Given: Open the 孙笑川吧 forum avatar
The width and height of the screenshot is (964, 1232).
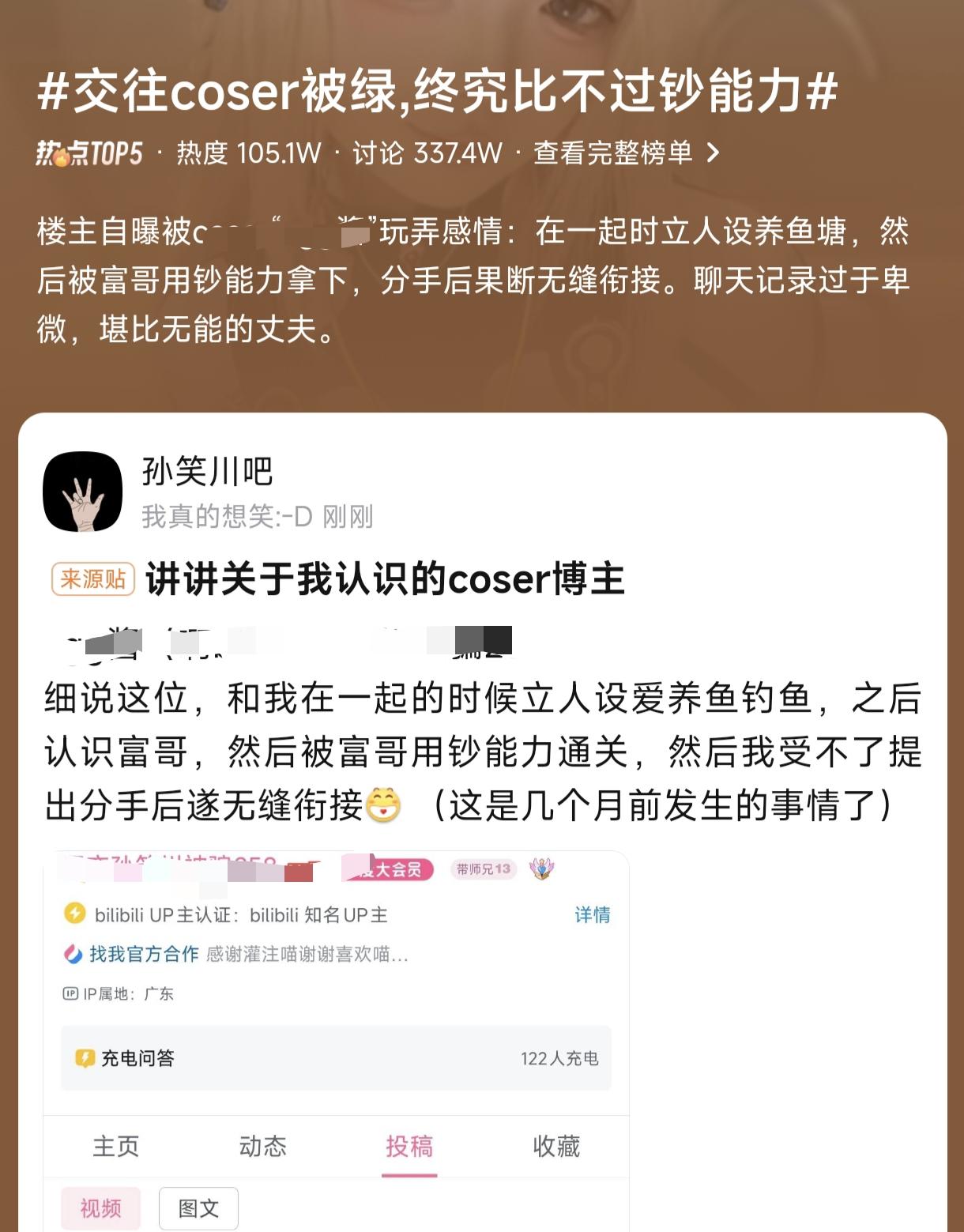Looking at the screenshot, I should 82,492.
